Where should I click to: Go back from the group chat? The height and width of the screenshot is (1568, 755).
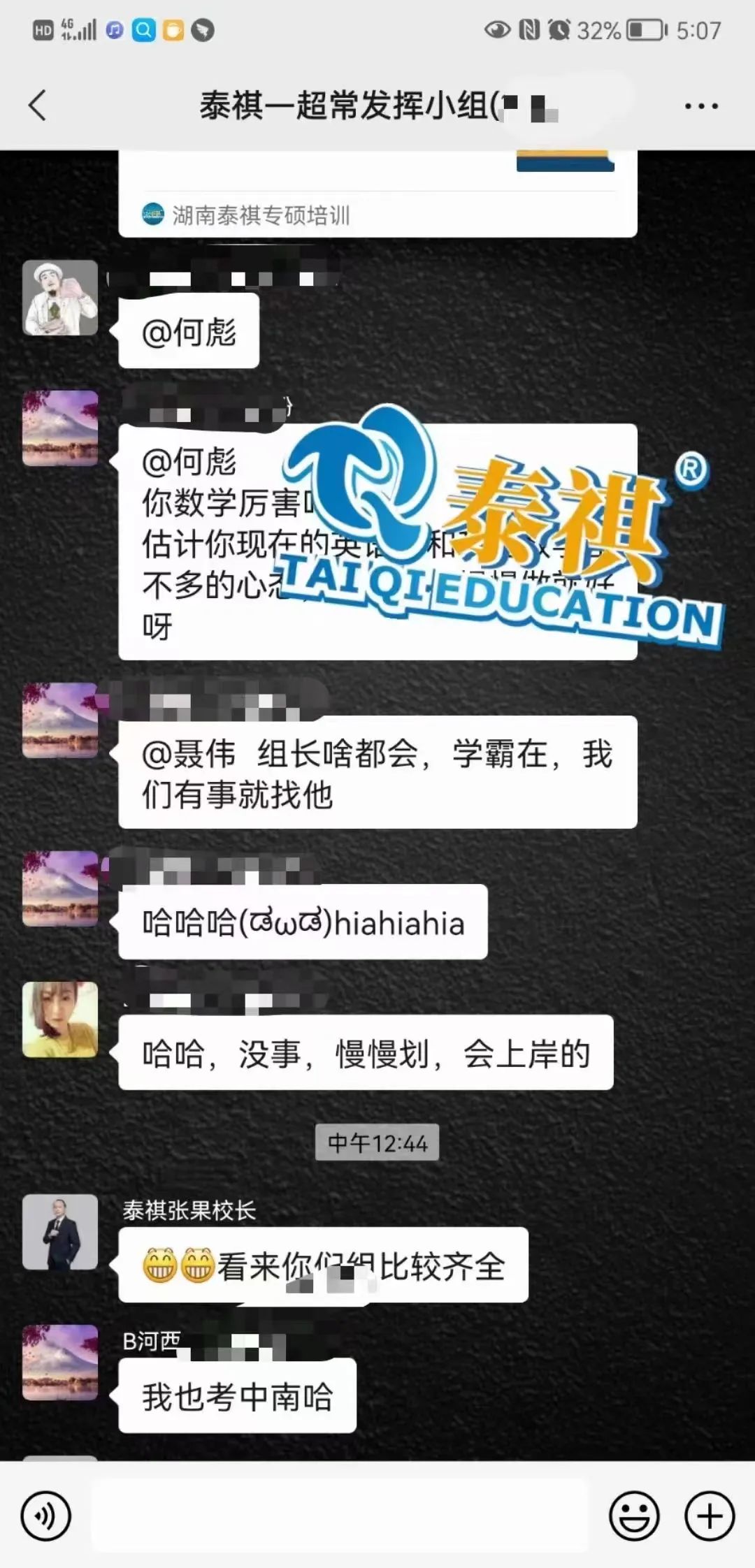[x=38, y=106]
